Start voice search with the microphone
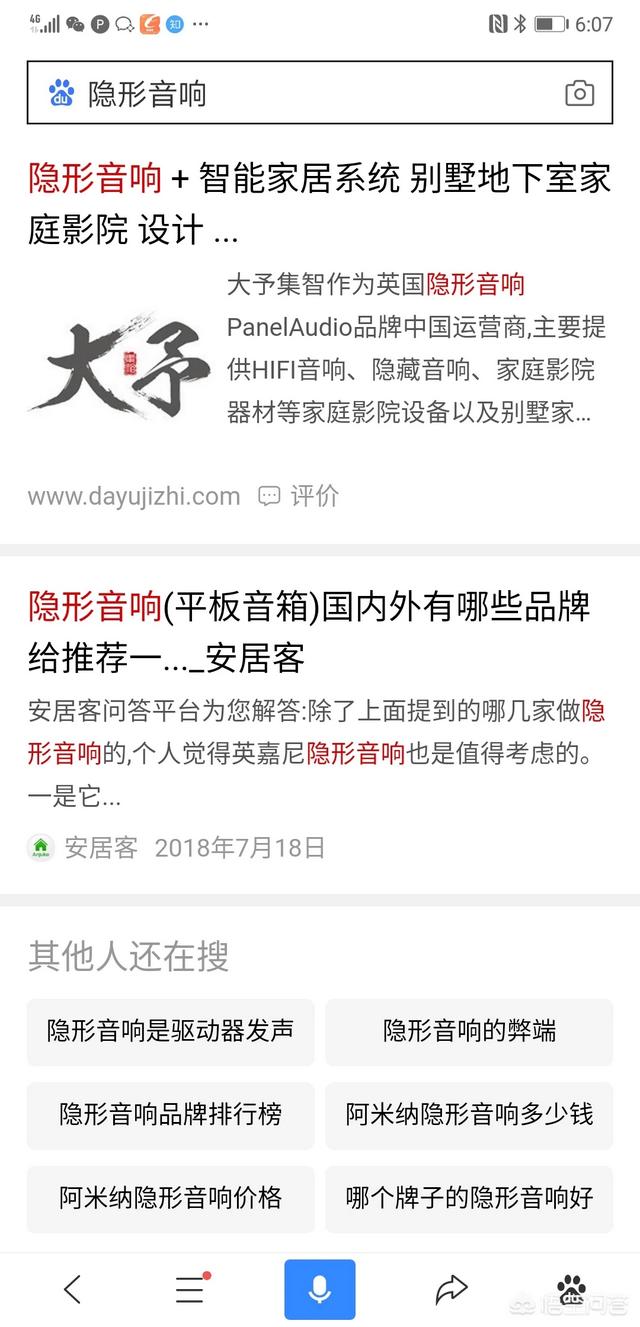 (x=319, y=1289)
